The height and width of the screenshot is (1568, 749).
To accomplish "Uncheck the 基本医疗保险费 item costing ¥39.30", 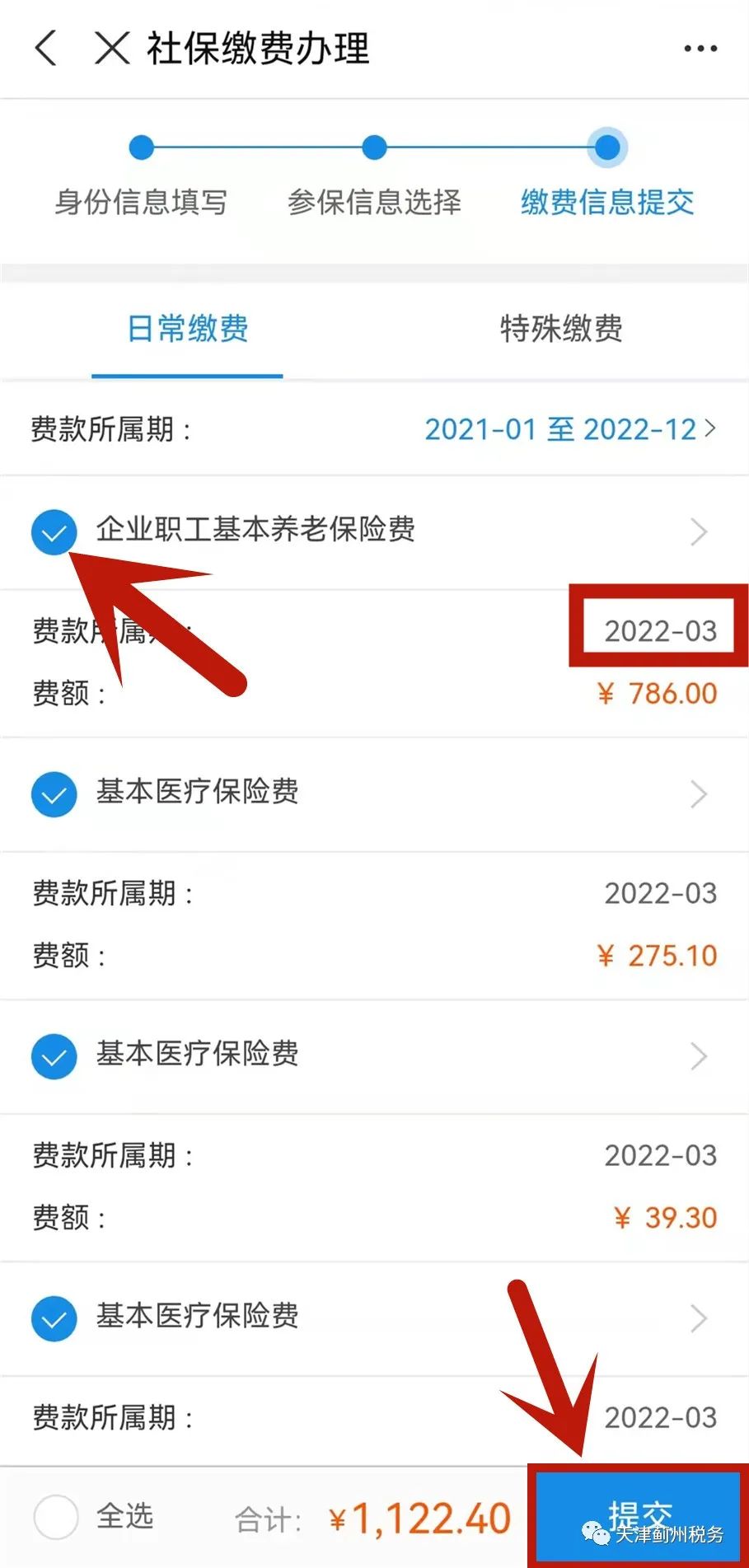I will [x=54, y=1056].
